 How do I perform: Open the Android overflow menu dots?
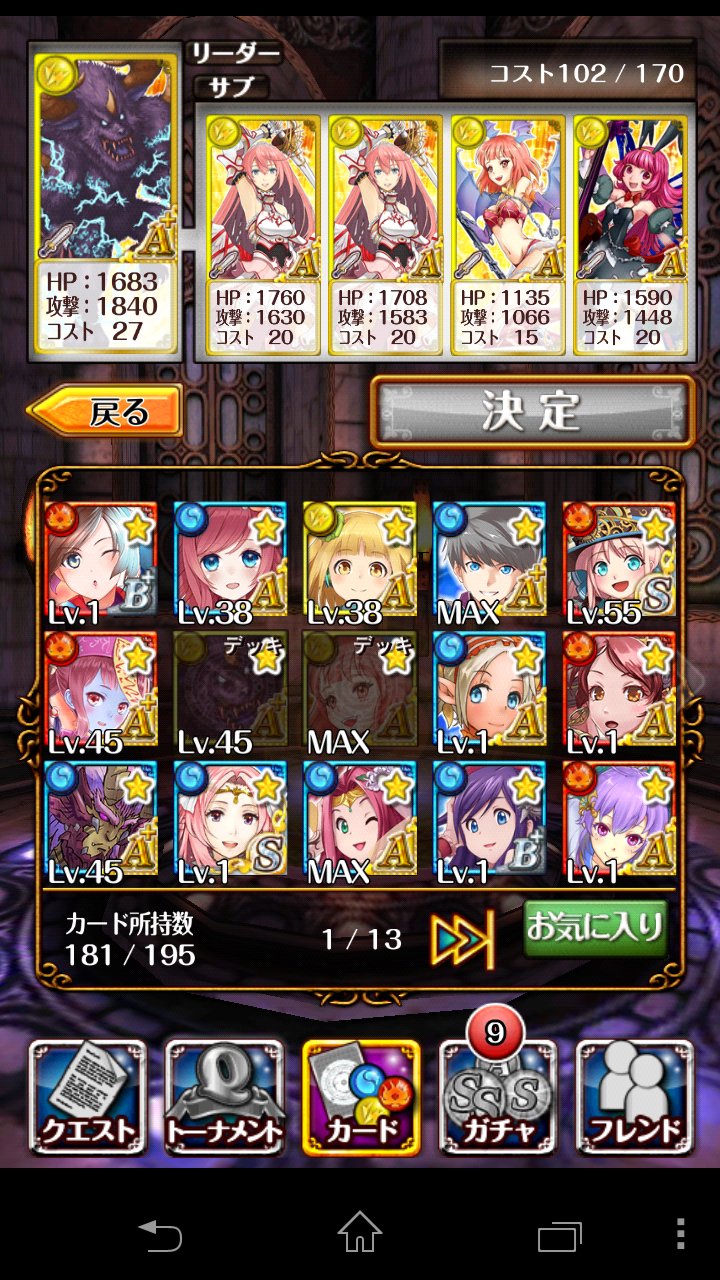pos(680,1234)
